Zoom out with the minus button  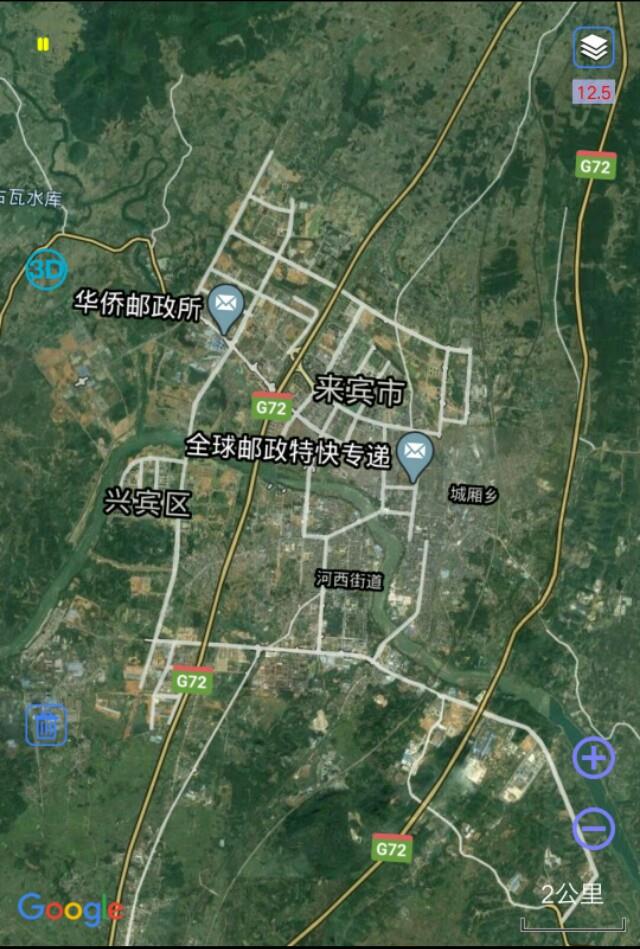click(593, 829)
